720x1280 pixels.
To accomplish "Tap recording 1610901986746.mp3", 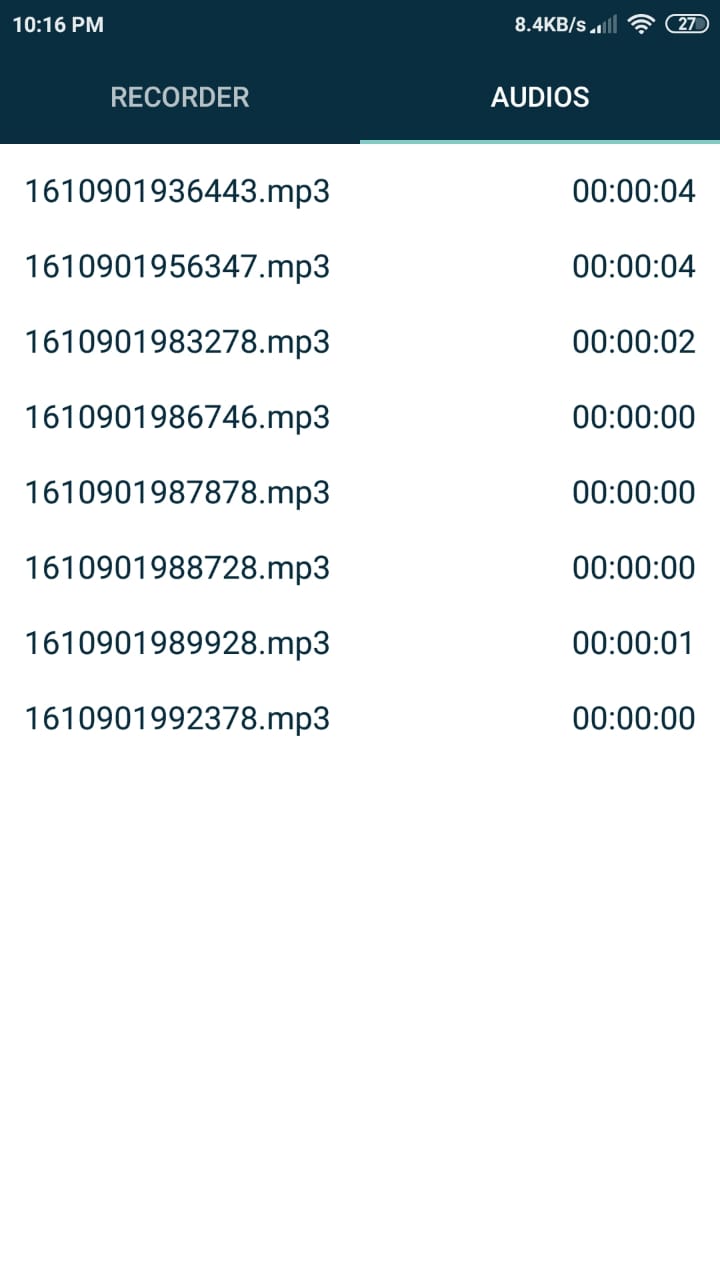I will tap(177, 417).
